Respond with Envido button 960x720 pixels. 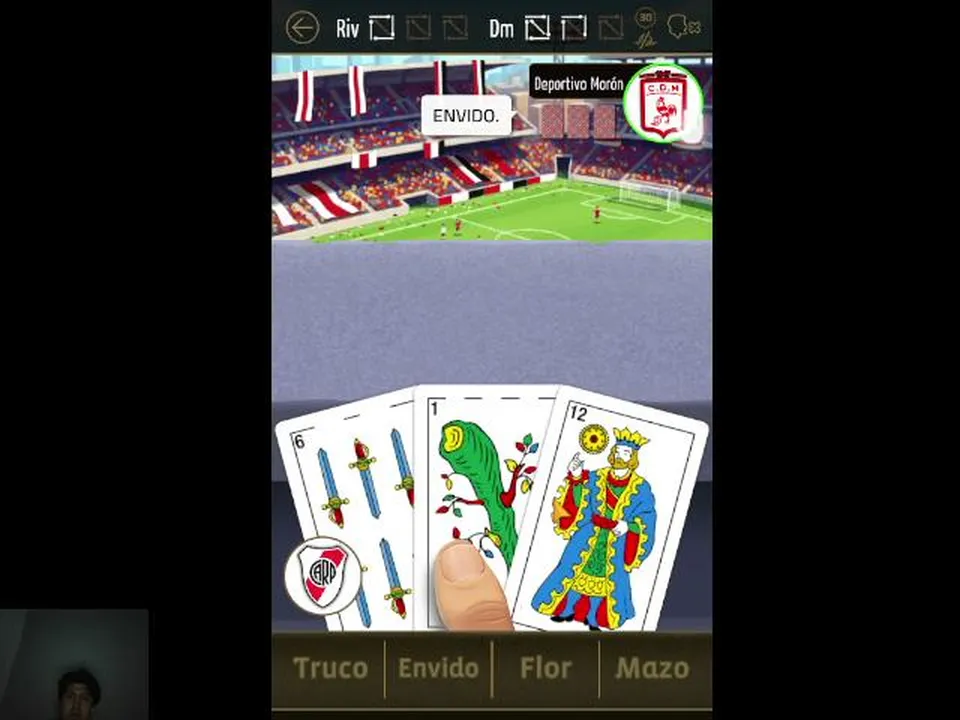438,668
